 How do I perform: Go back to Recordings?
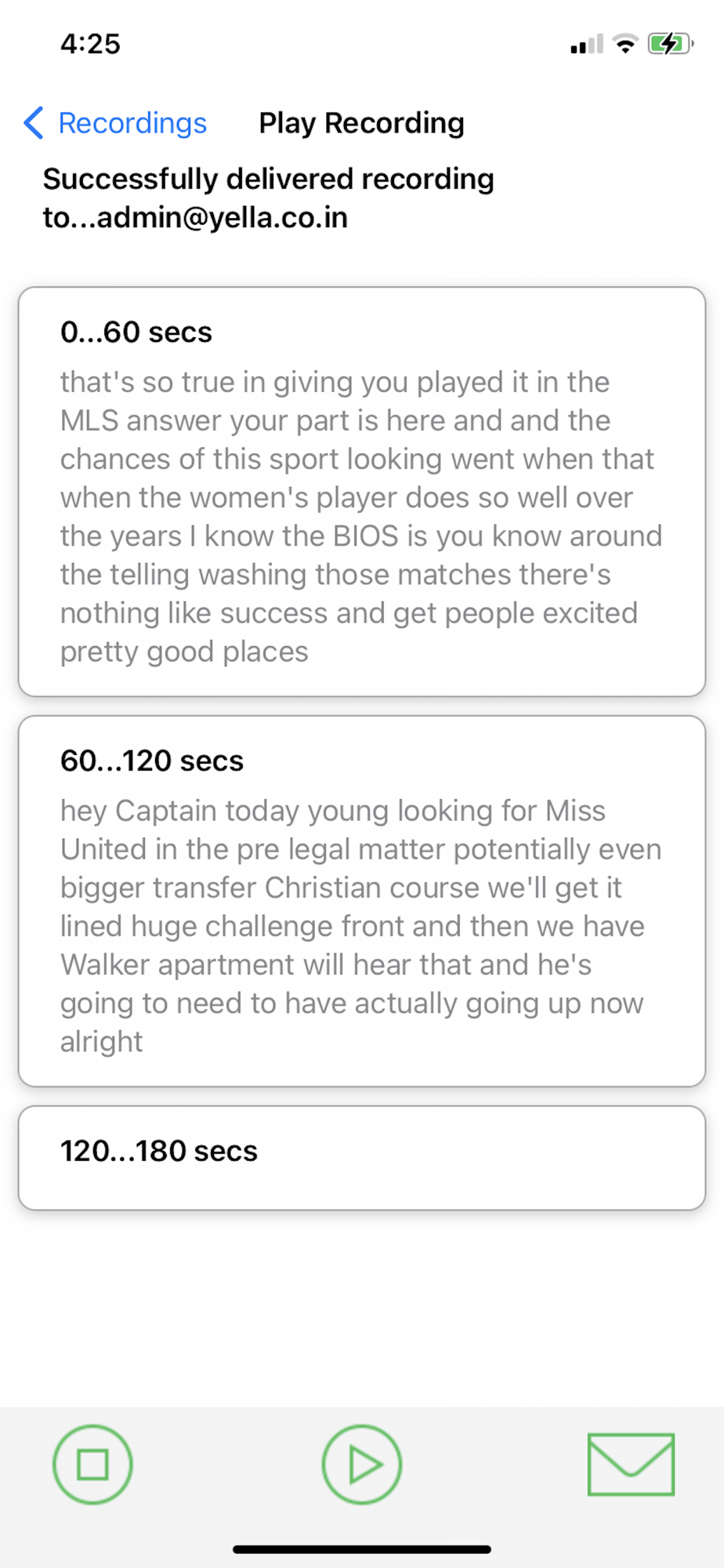115,123
